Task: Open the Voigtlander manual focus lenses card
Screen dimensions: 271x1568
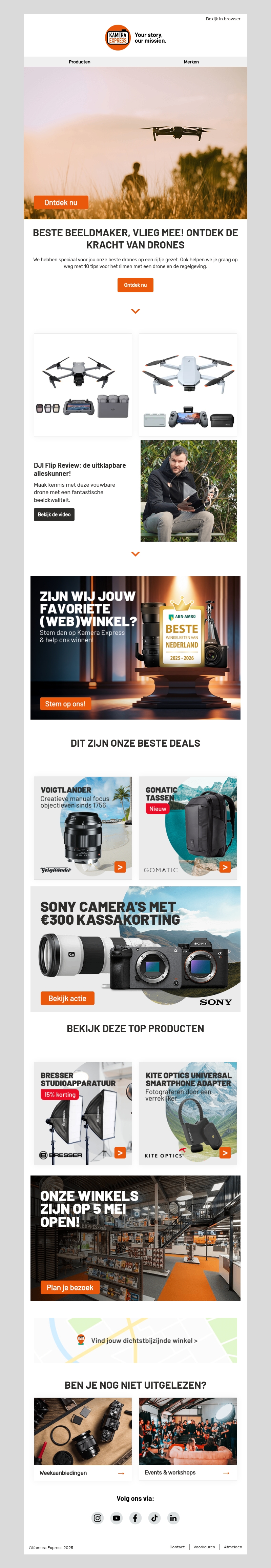Action: (83, 827)
